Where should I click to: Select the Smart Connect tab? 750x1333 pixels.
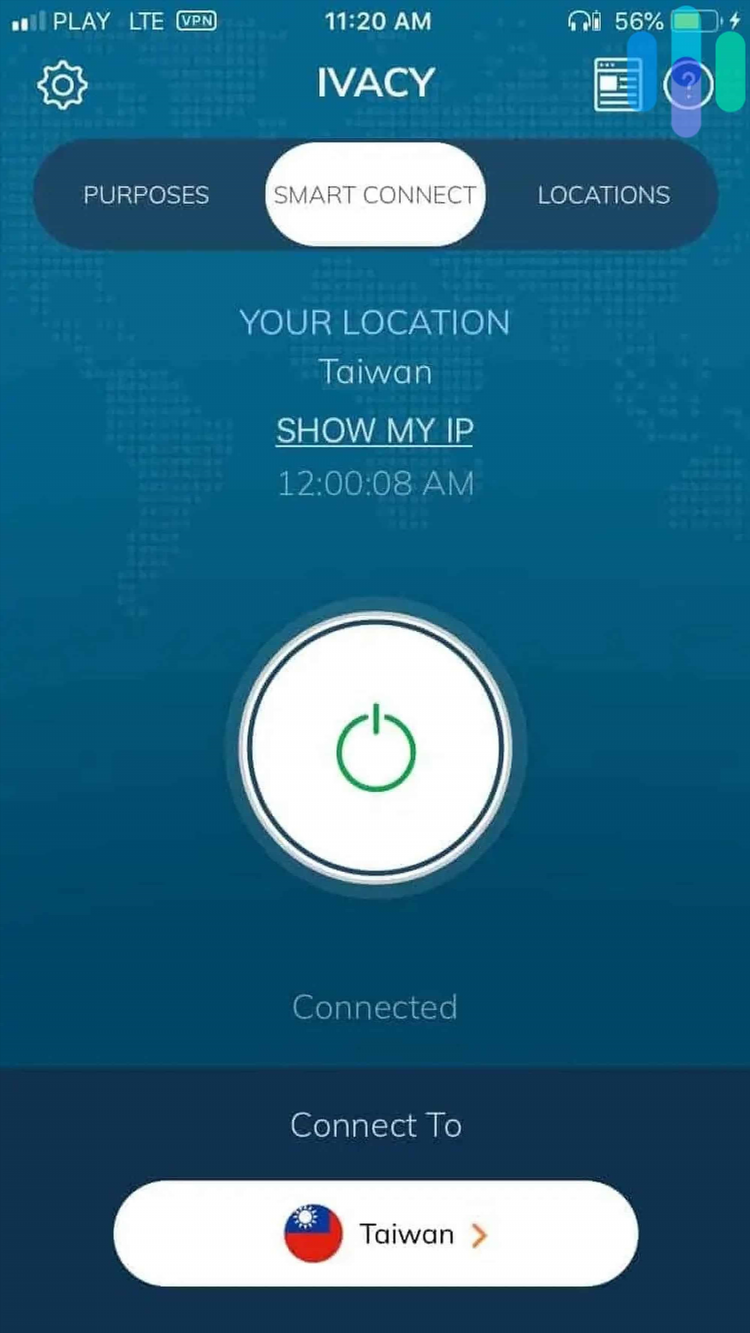[x=375, y=195]
